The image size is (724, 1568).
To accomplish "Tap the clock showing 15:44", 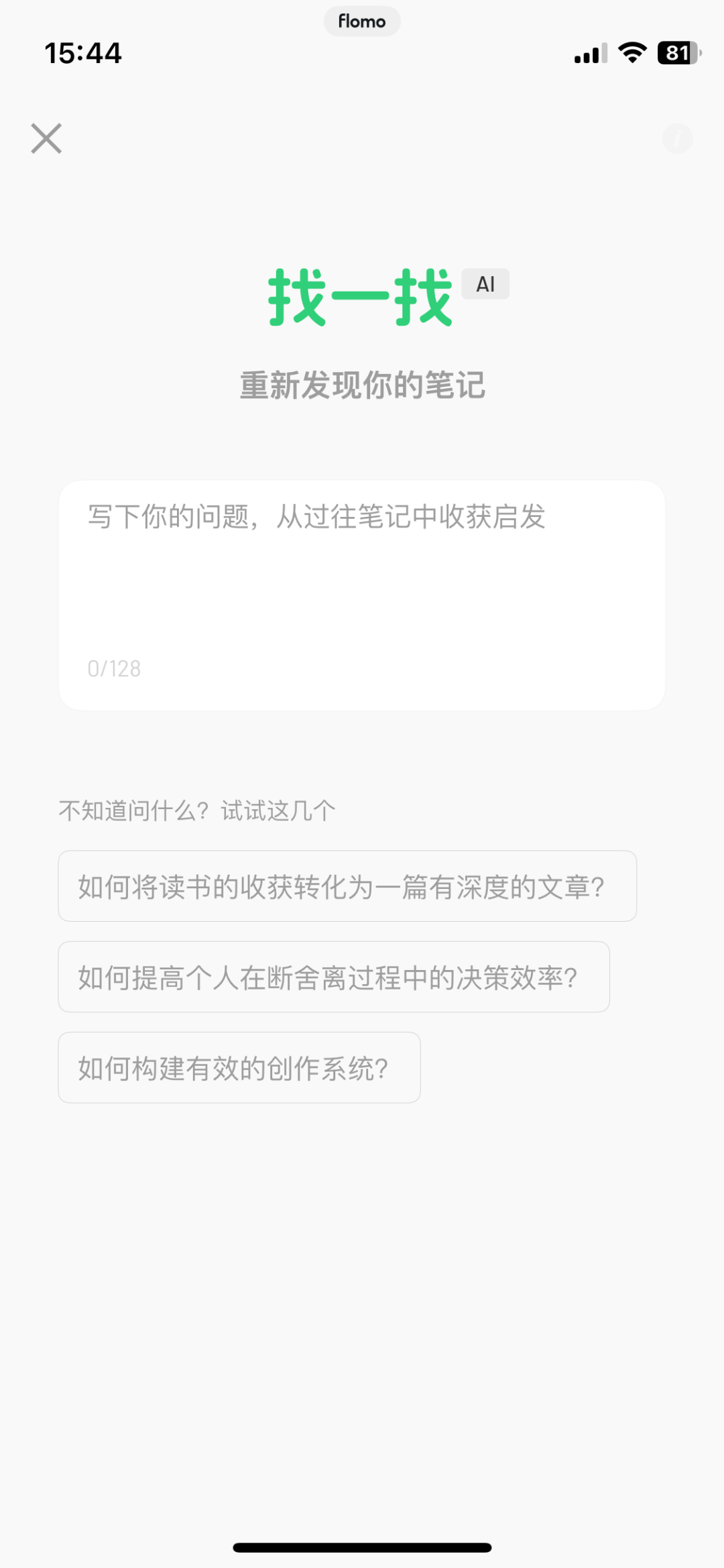I will [84, 54].
